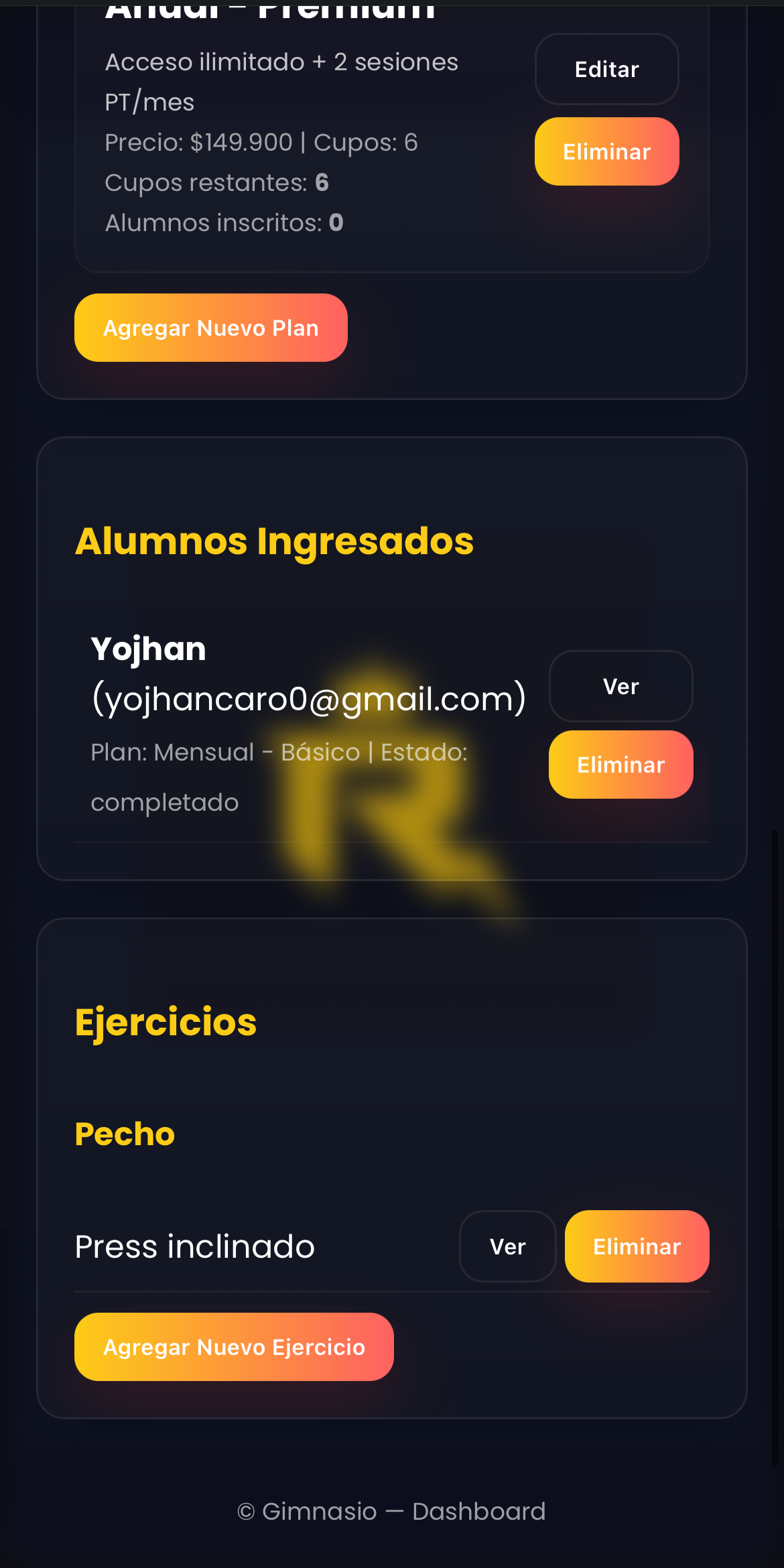Viewport: 784px width, 1568px height.
Task: Tap Editar on the Premium plan
Action: (x=606, y=69)
